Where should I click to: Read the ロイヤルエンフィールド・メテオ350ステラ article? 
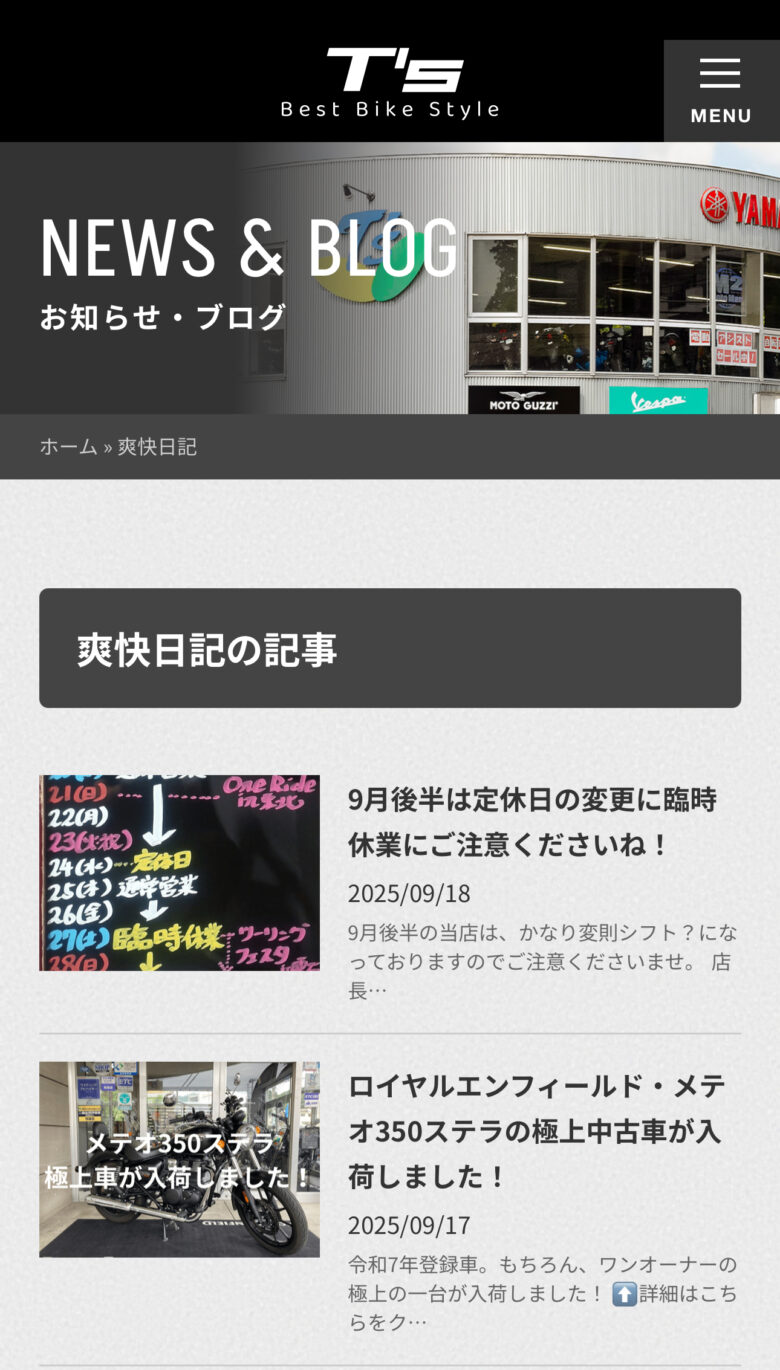coord(536,1131)
